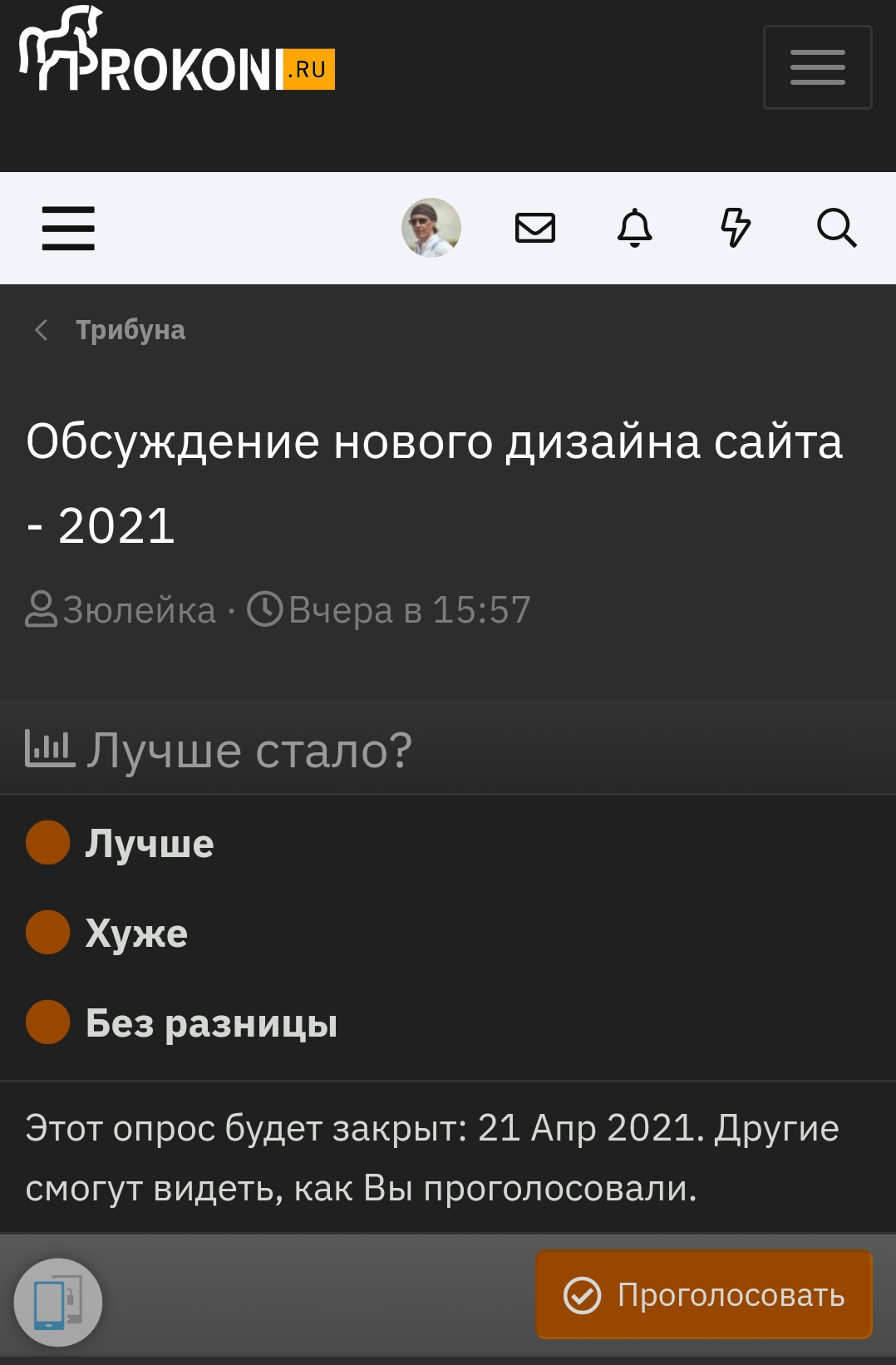Open forum search
This screenshot has height=1365, width=896.
pyautogui.click(x=836, y=228)
